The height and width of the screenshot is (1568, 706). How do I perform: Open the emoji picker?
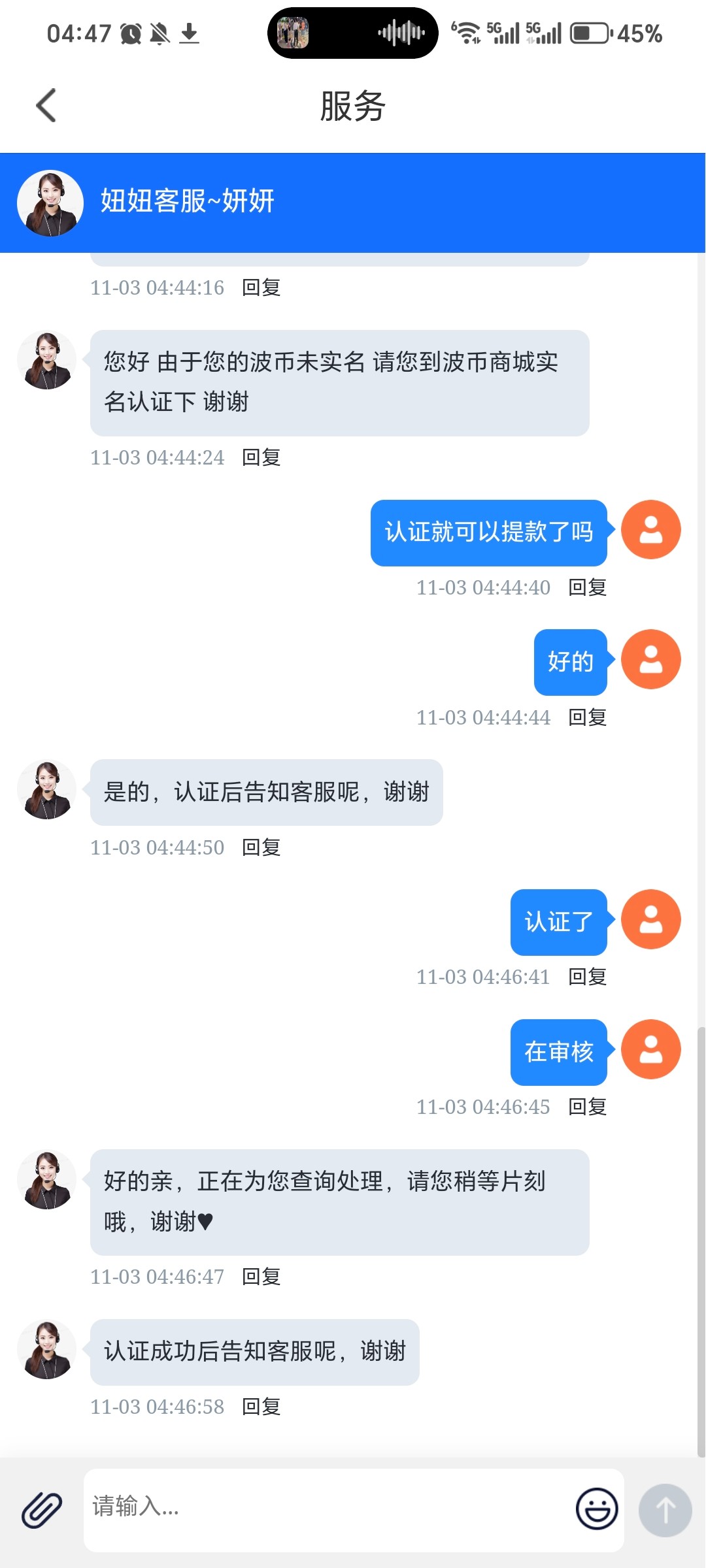tap(596, 1509)
